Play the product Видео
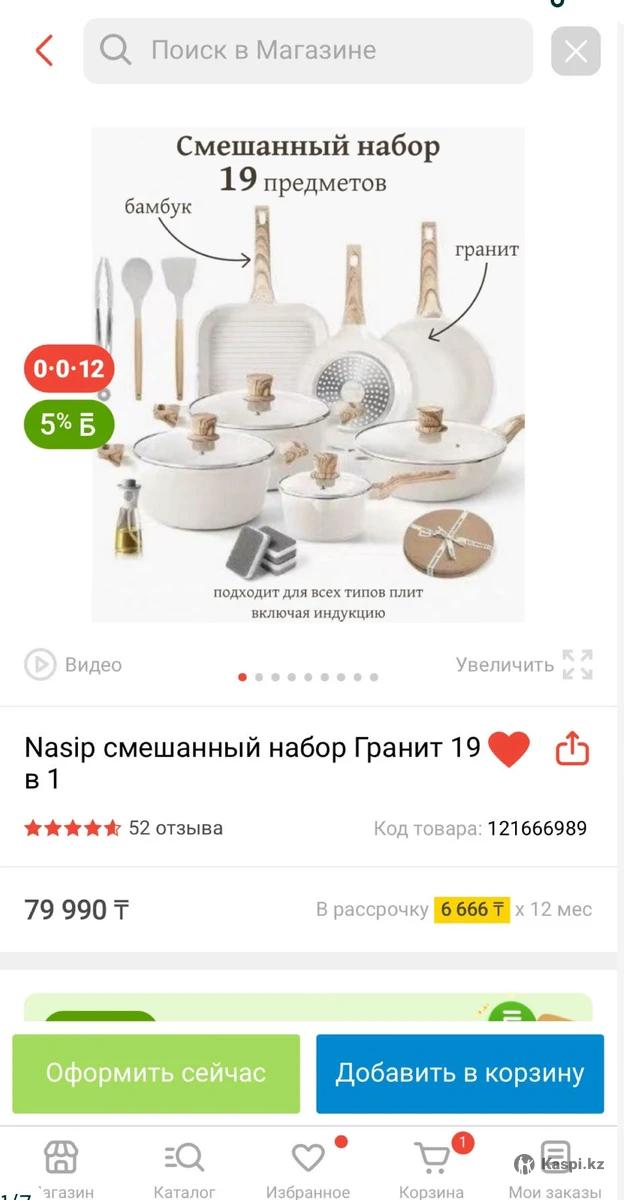Viewport: 624px width, 1200px height. (74, 665)
